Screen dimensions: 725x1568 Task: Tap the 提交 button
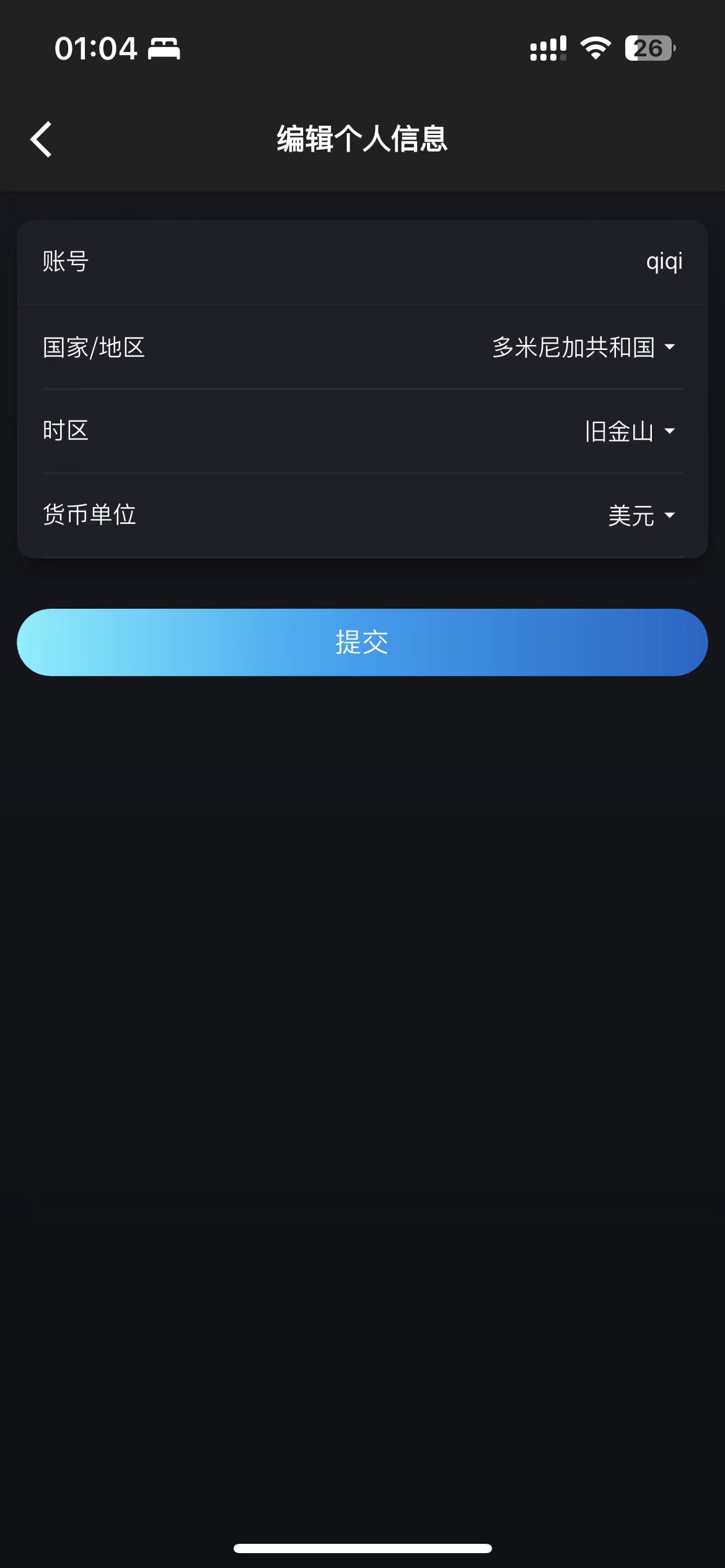coord(362,642)
